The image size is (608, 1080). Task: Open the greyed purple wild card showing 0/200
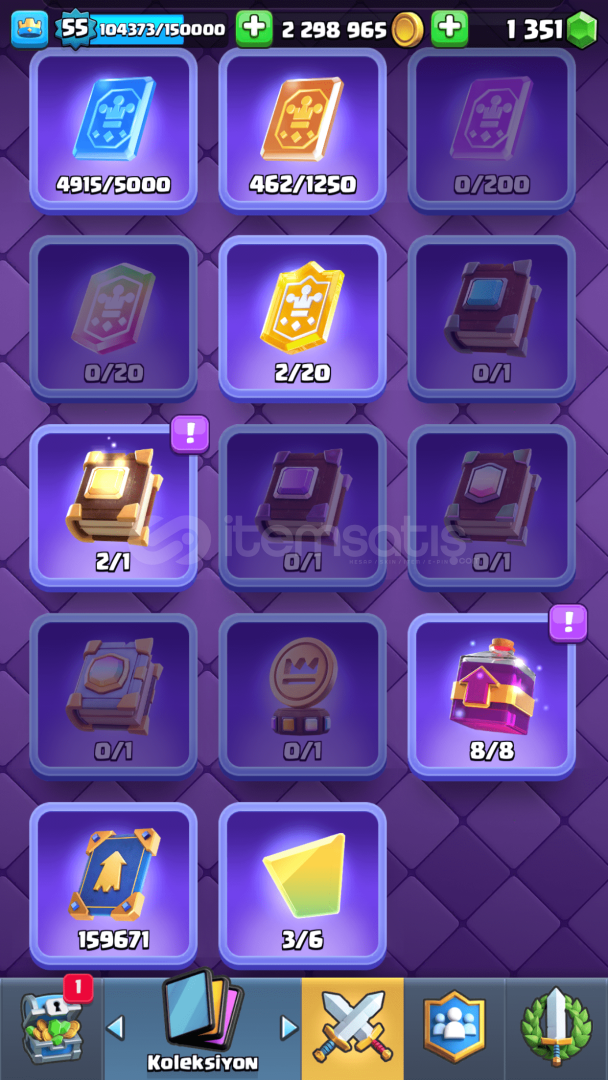click(x=492, y=131)
